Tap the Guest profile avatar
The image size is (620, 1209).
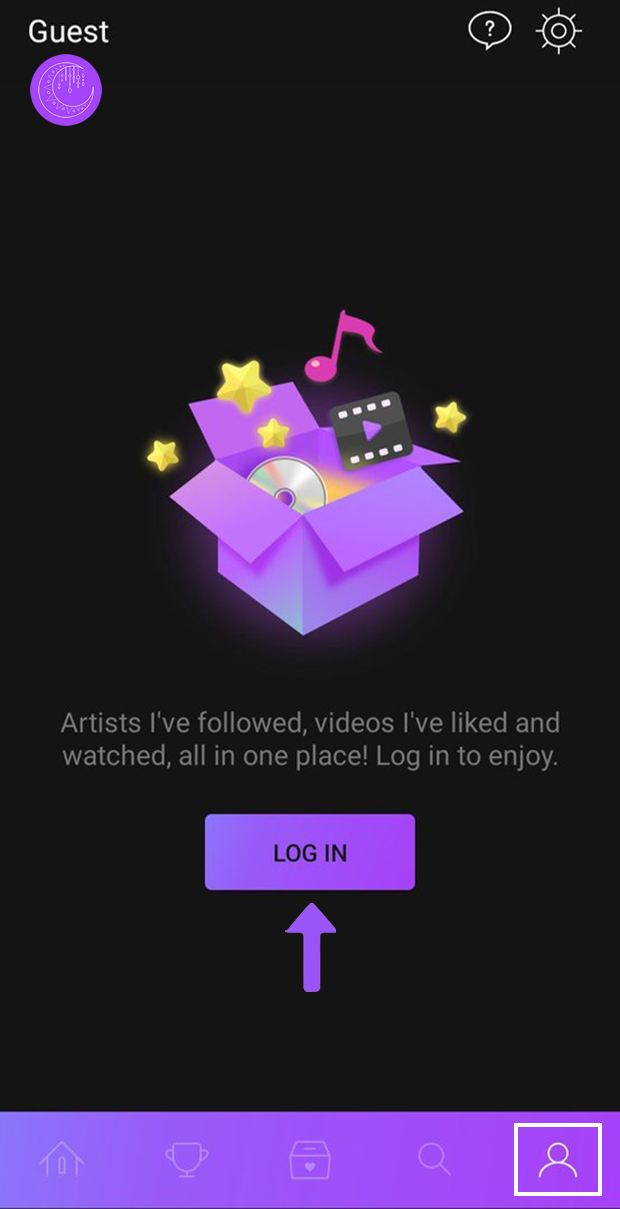pos(66,90)
